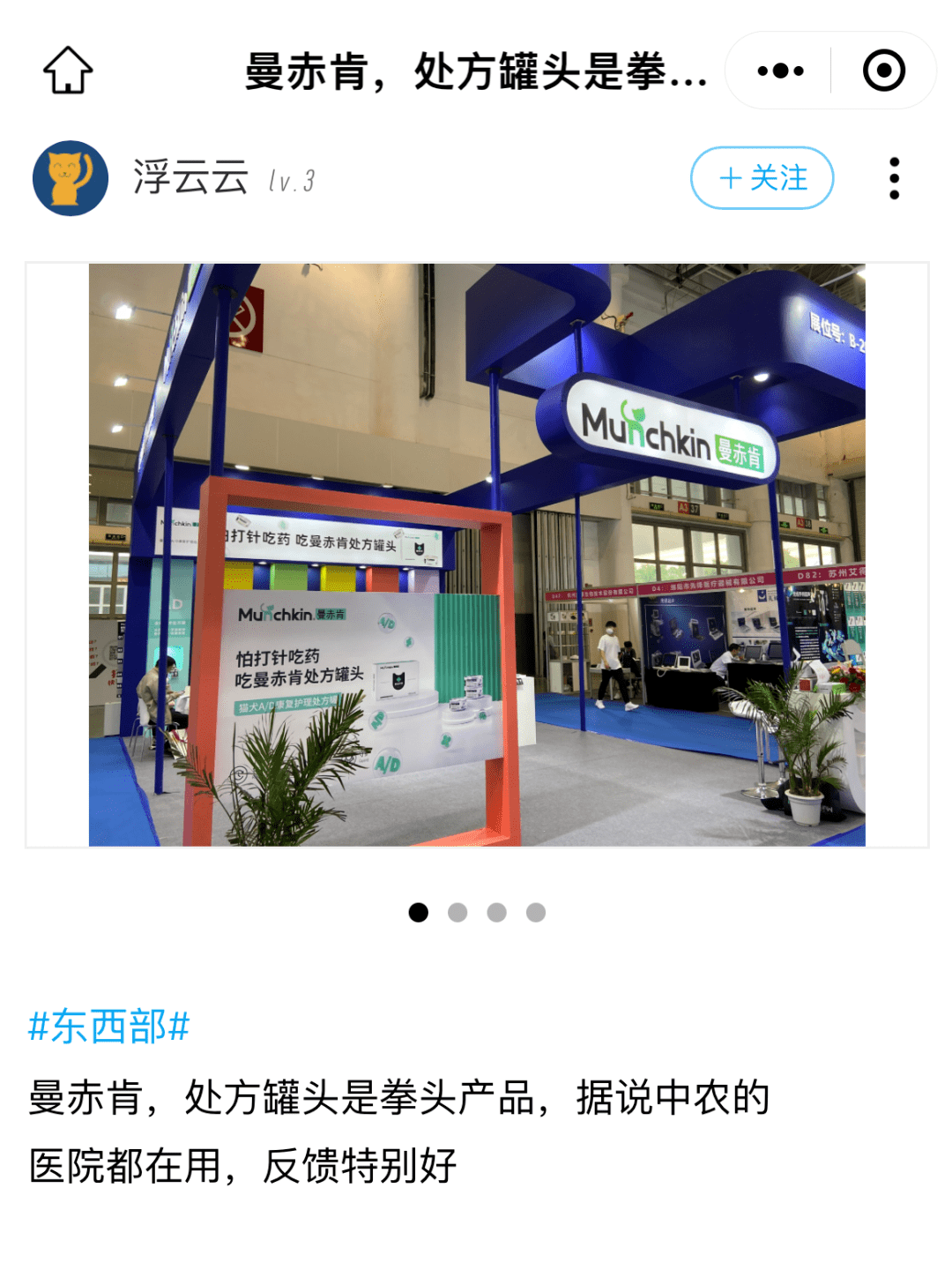952x1270 pixels.
Task: View the Munchkin booth photo full screen
Action: click(477, 554)
